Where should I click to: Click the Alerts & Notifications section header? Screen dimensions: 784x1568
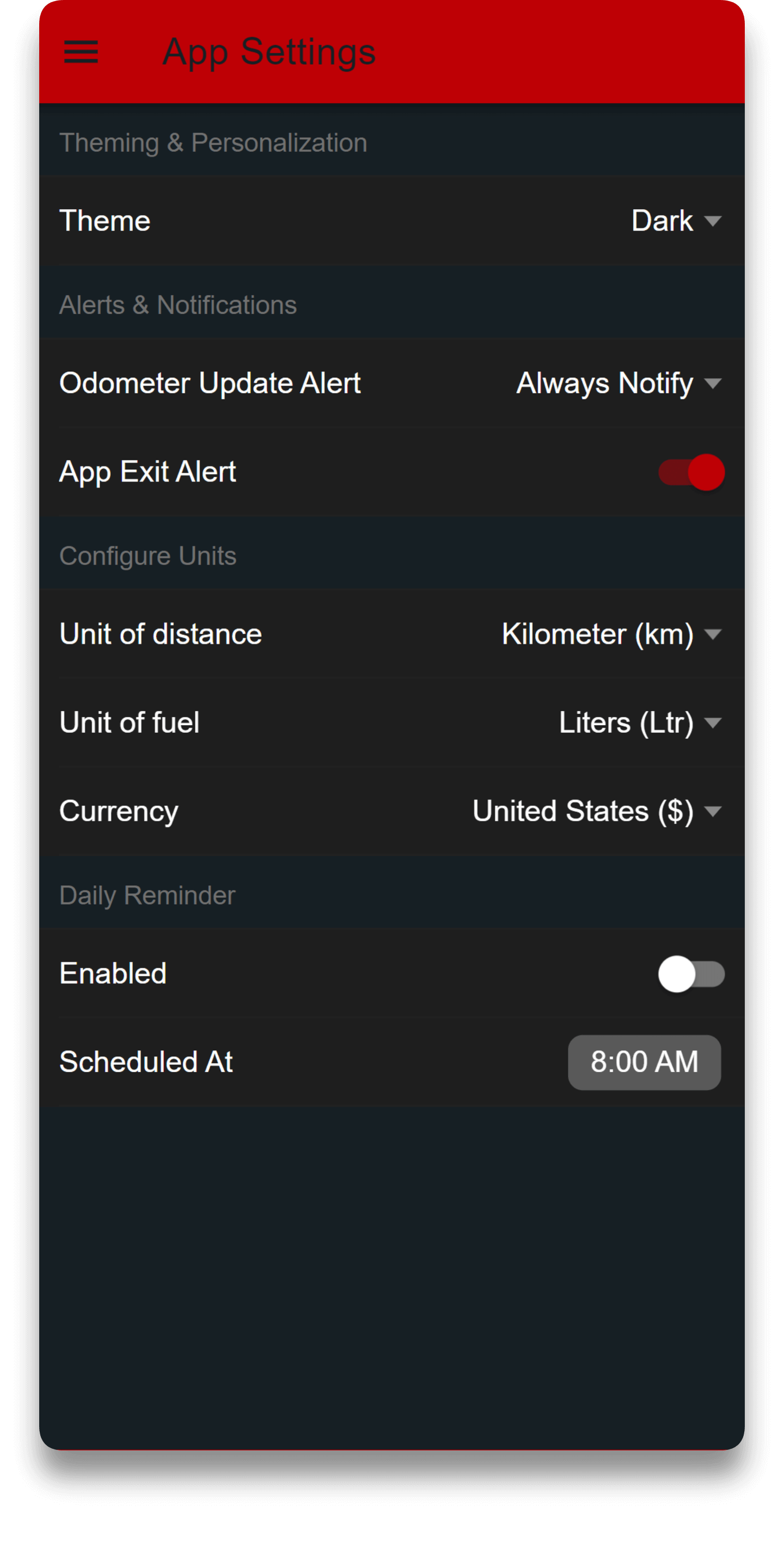click(178, 305)
